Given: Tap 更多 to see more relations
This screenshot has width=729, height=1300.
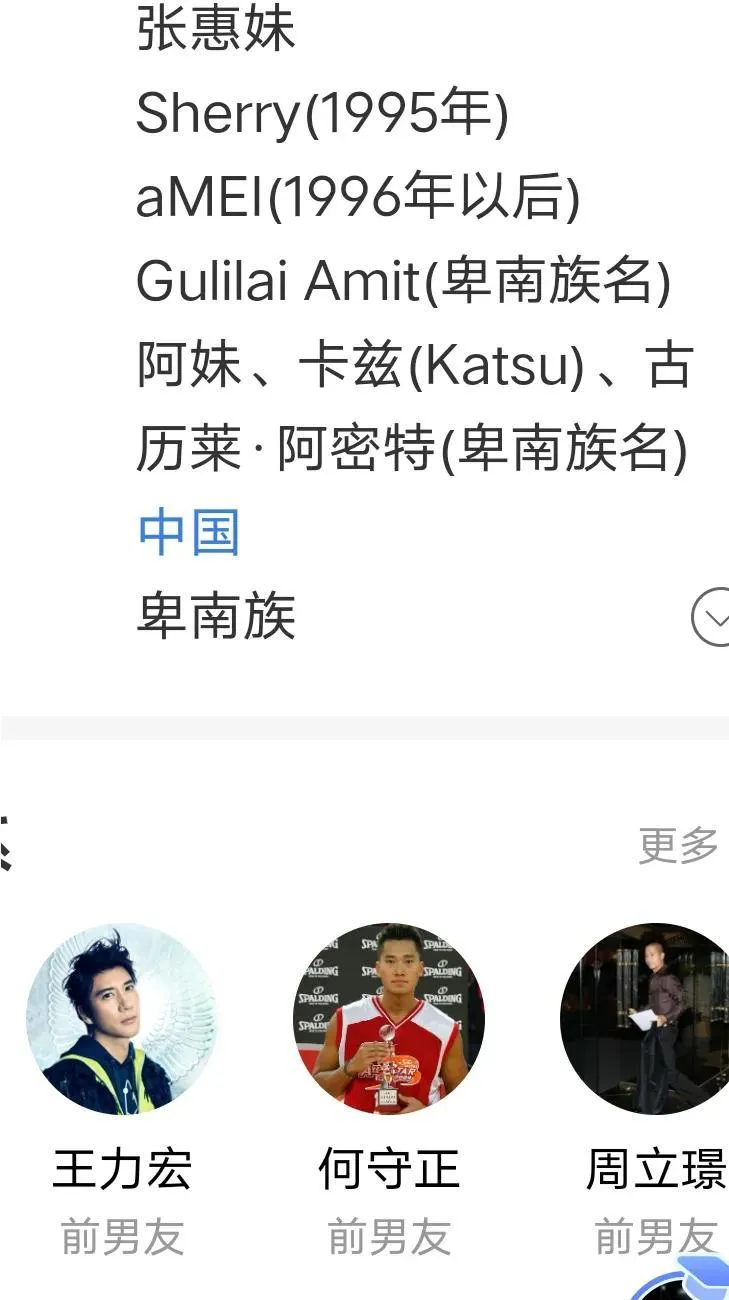Looking at the screenshot, I should point(678,846).
